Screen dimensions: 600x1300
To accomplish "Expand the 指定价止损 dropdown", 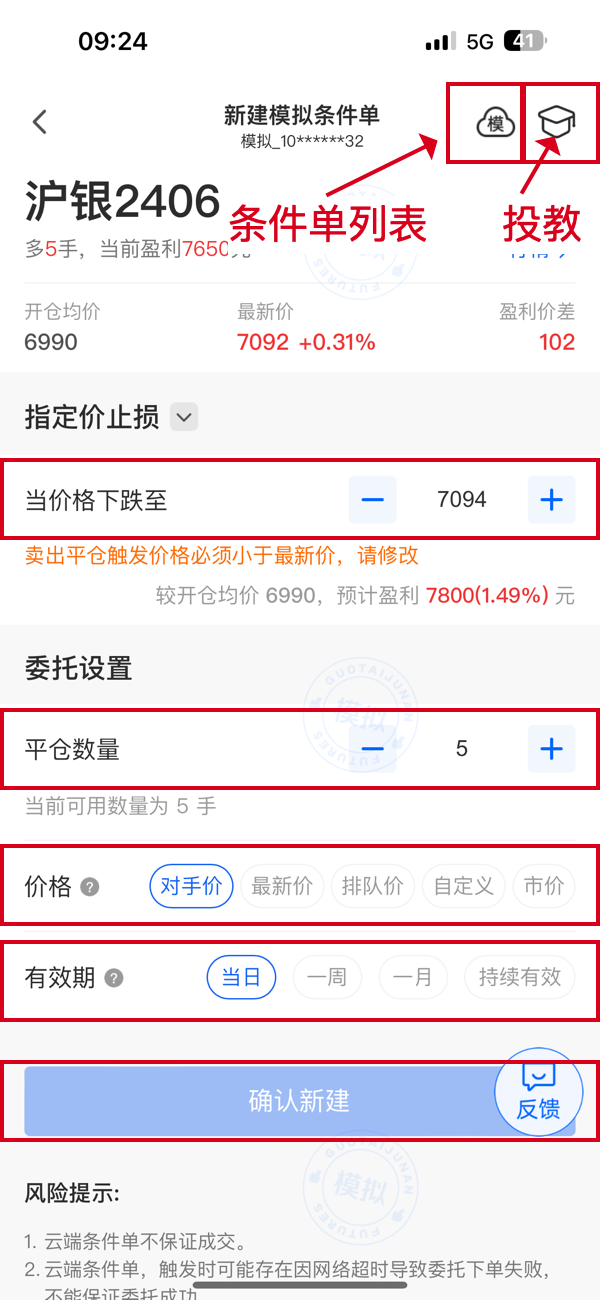I will point(184,417).
